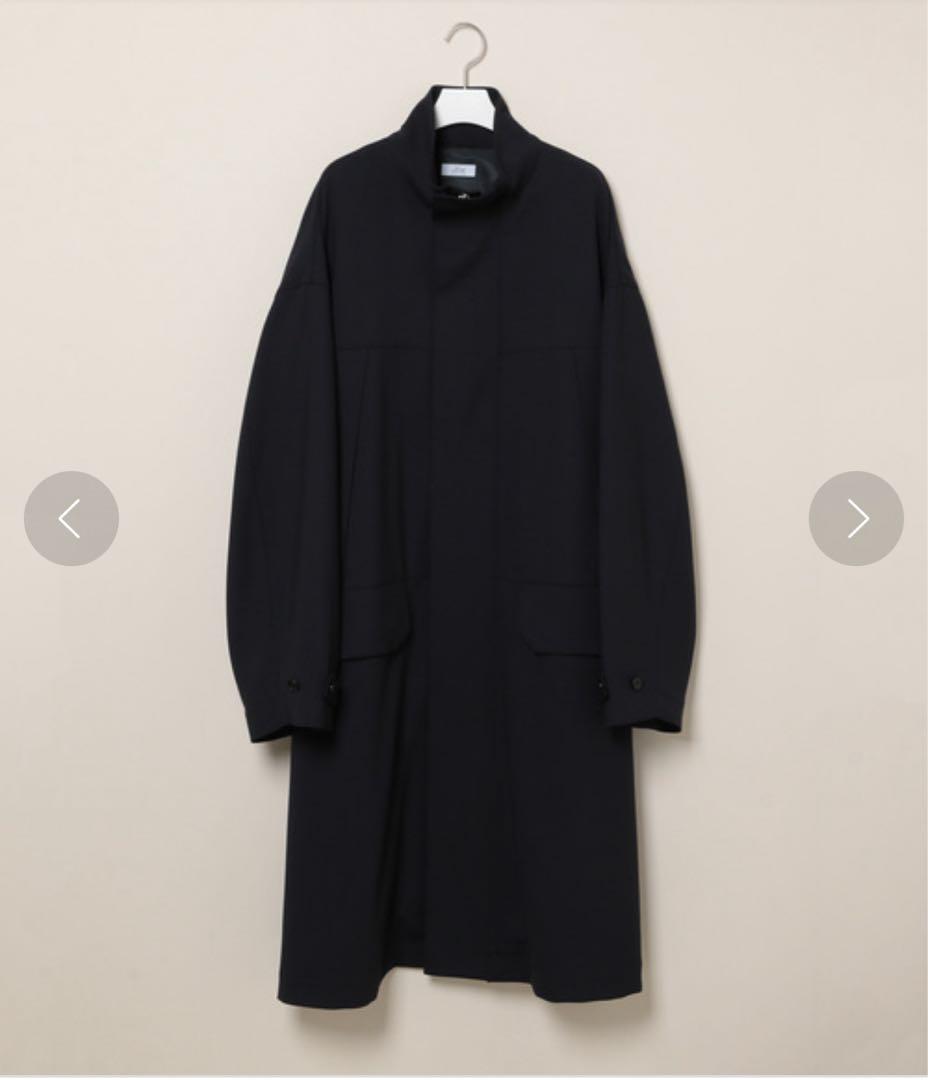The width and height of the screenshot is (928, 1080).
Task: Click the coat image to enlarge it
Action: click(464, 500)
